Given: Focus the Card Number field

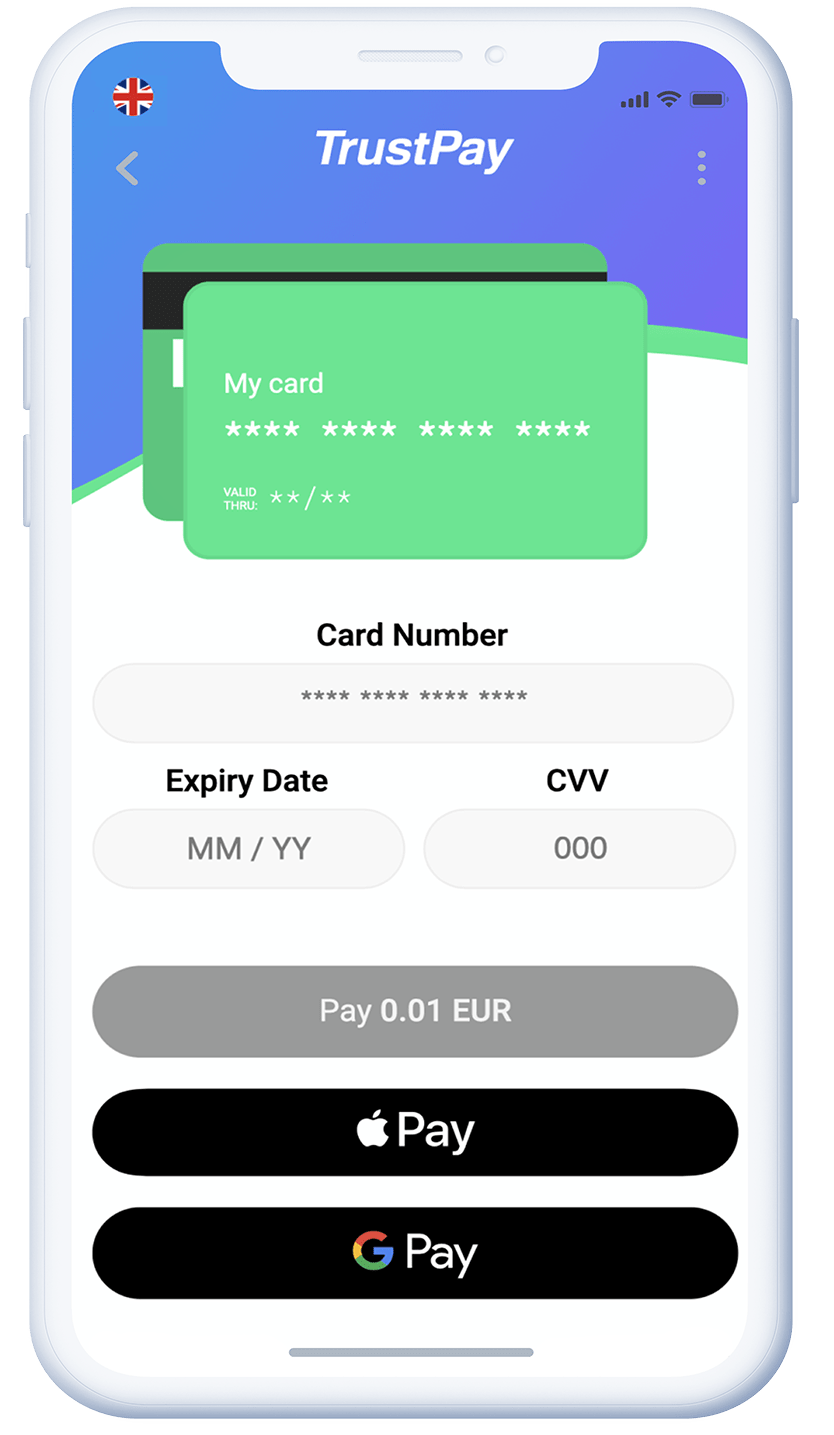Looking at the screenshot, I should [x=413, y=702].
